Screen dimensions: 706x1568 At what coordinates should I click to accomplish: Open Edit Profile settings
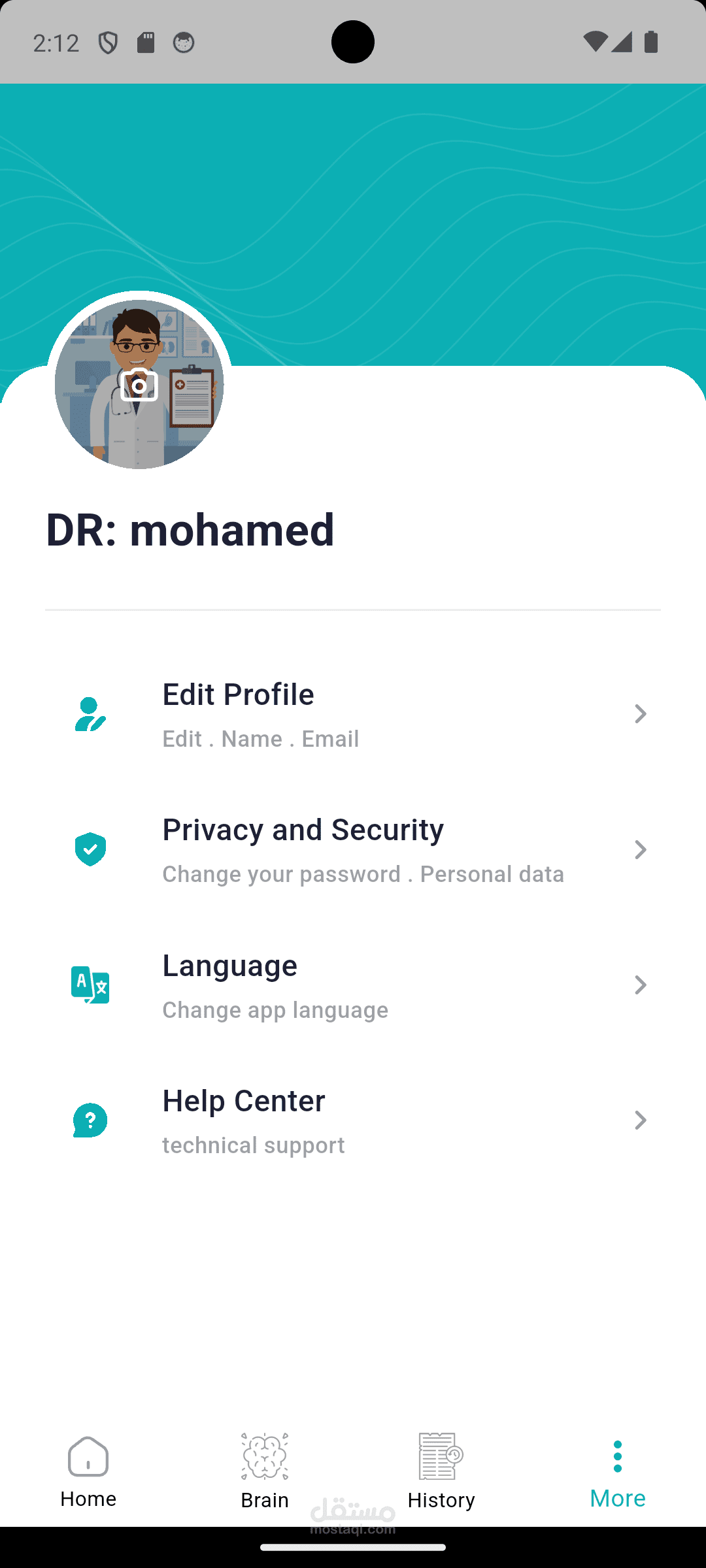pyautogui.click(x=353, y=714)
